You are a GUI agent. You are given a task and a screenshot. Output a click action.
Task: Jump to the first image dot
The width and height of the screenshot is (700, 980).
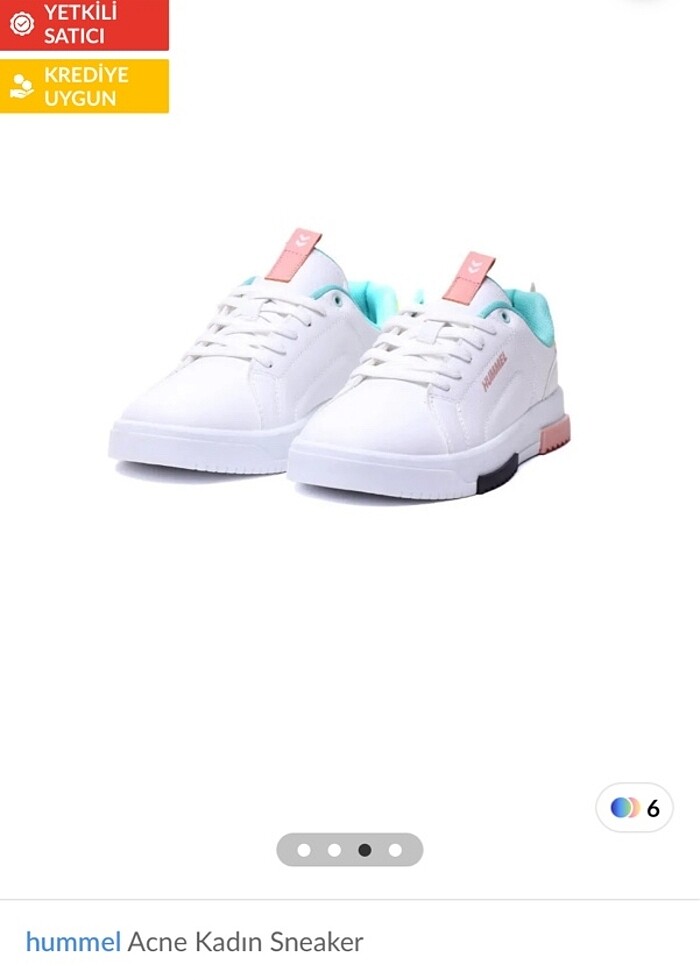304,850
